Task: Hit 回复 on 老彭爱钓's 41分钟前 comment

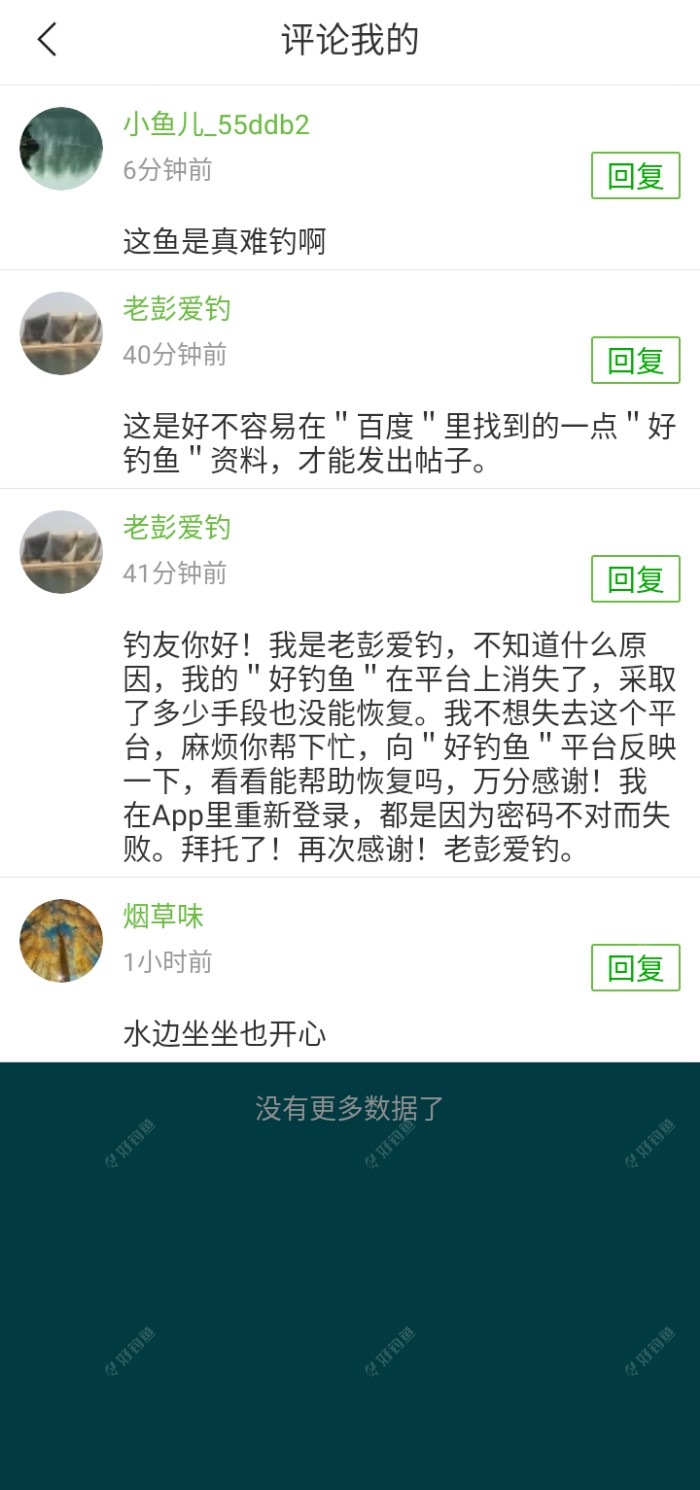Action: coord(635,579)
